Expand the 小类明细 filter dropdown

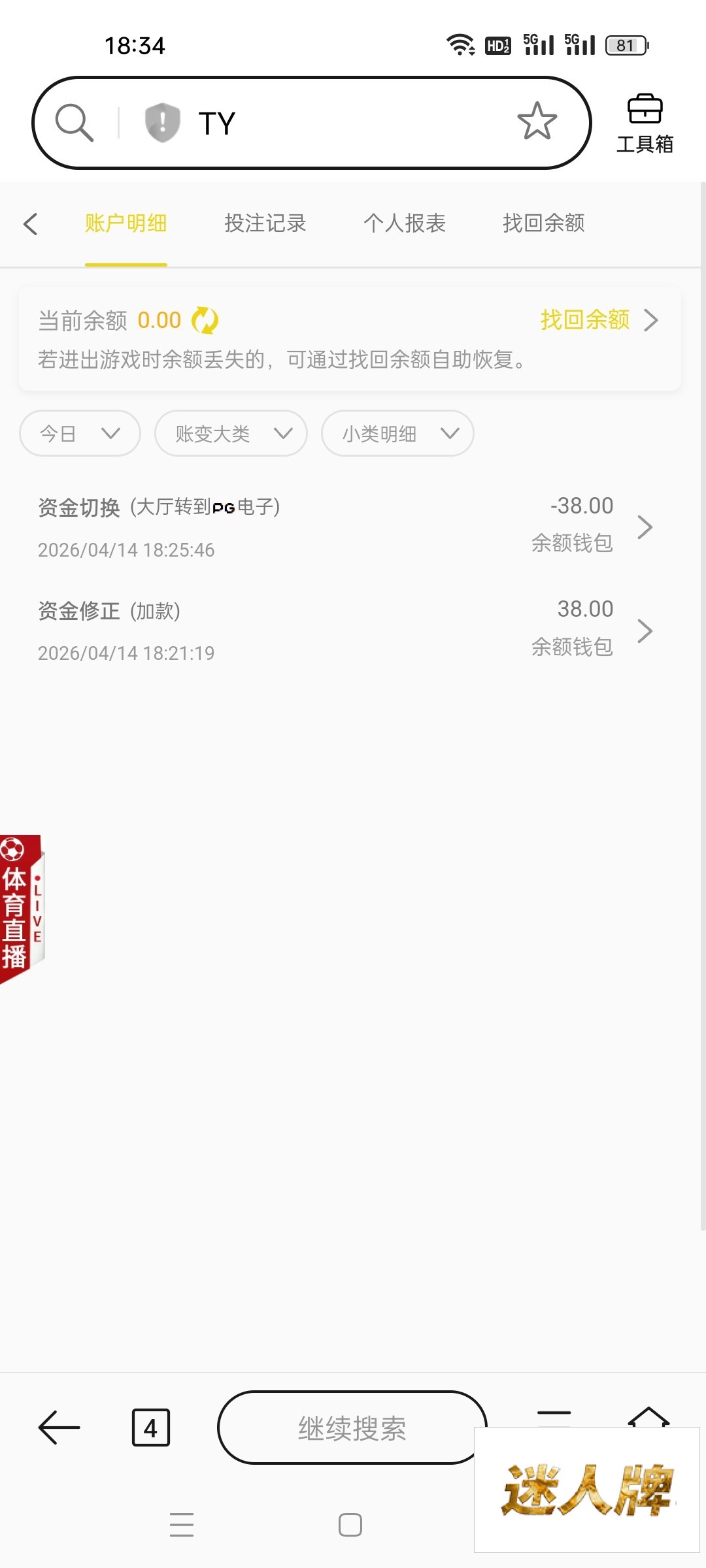pos(397,433)
